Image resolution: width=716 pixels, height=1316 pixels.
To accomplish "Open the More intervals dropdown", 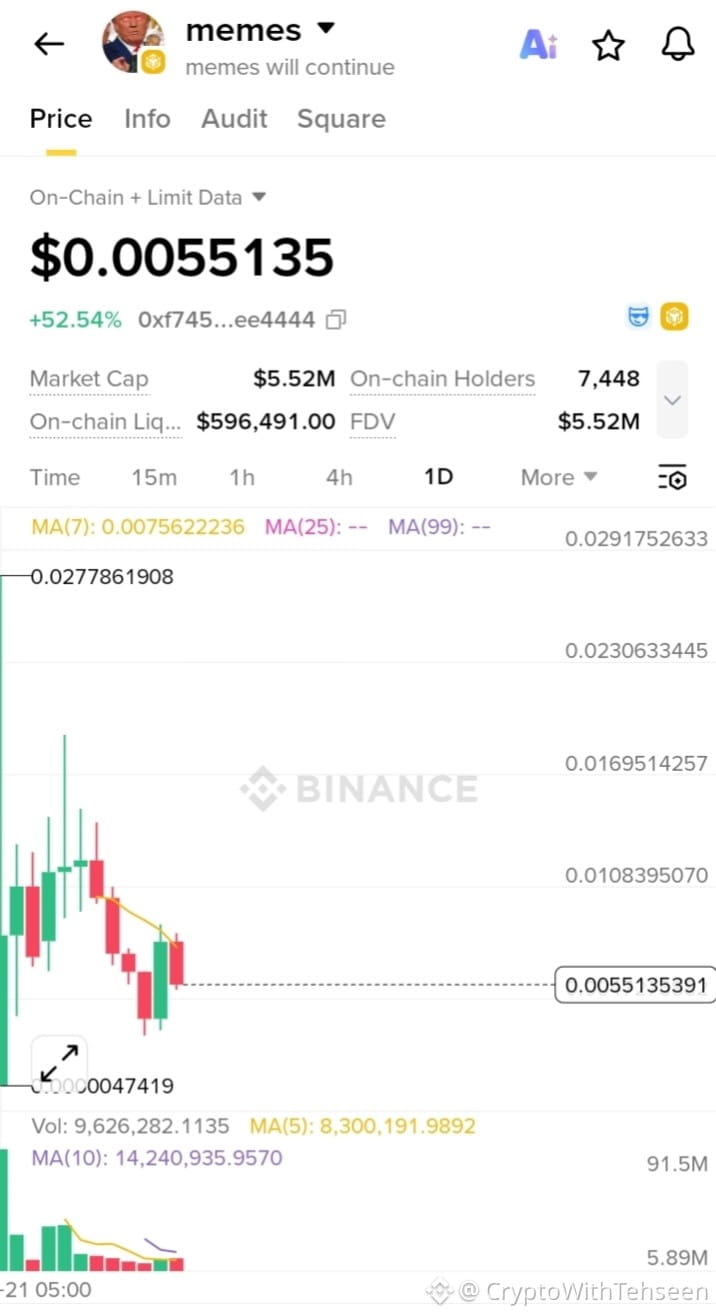I will point(558,477).
